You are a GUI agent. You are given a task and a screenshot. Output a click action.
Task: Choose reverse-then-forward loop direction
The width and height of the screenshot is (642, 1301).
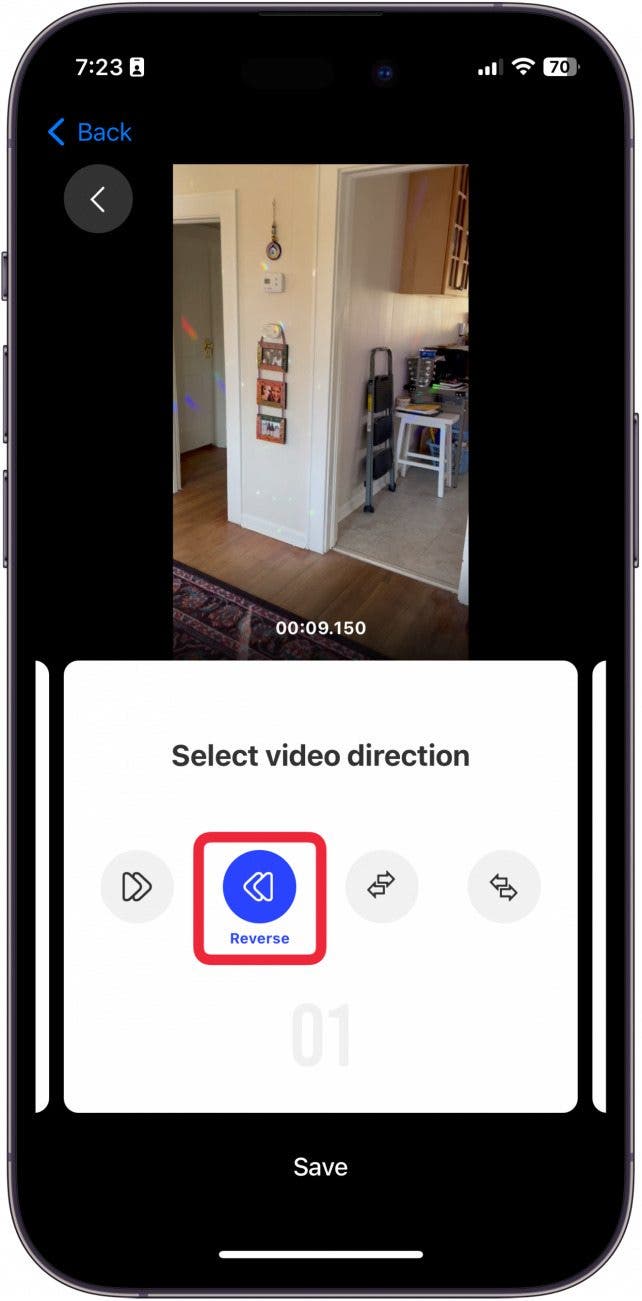coord(504,886)
